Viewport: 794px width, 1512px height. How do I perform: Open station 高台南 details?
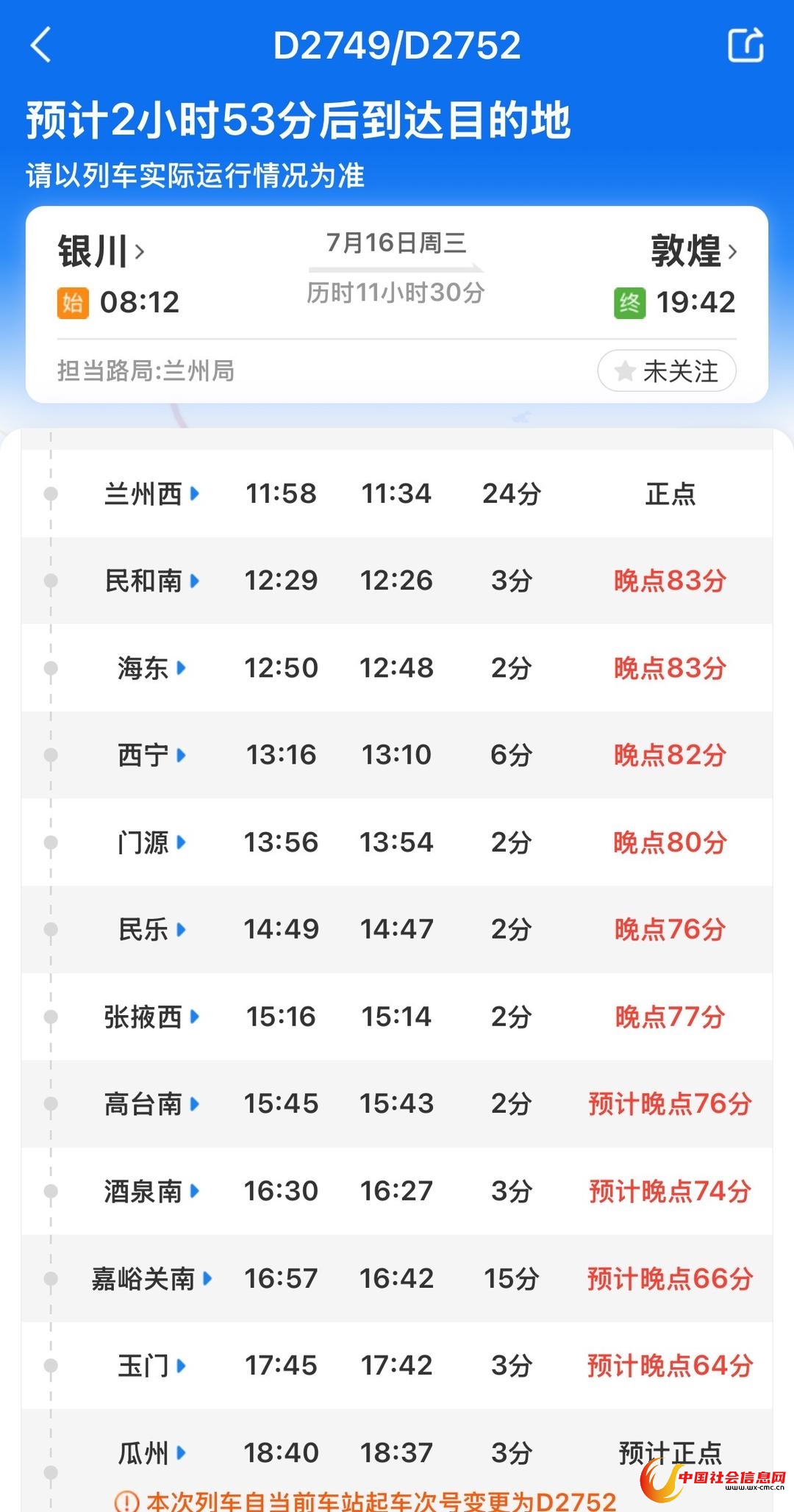pyautogui.click(x=151, y=1103)
